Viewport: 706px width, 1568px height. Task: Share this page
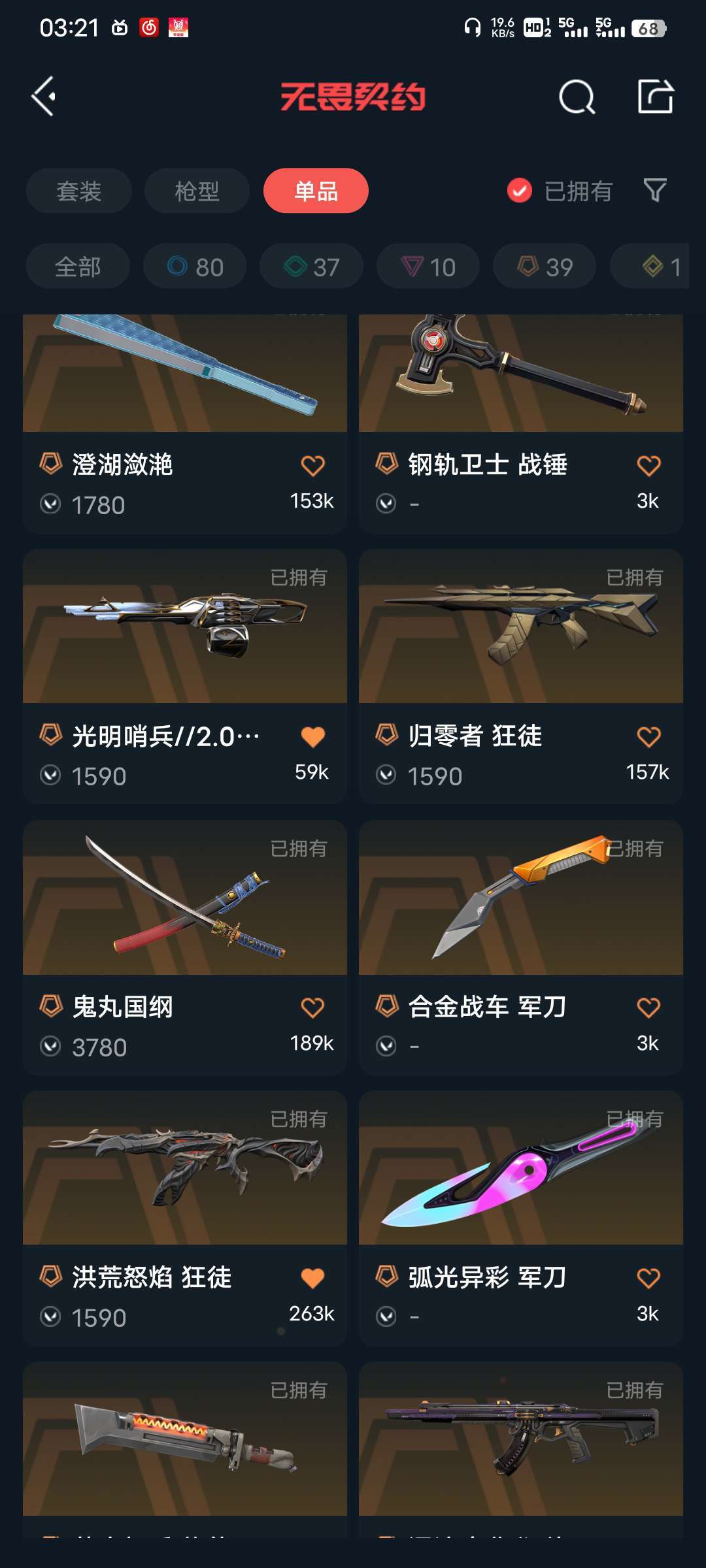pyautogui.click(x=655, y=97)
